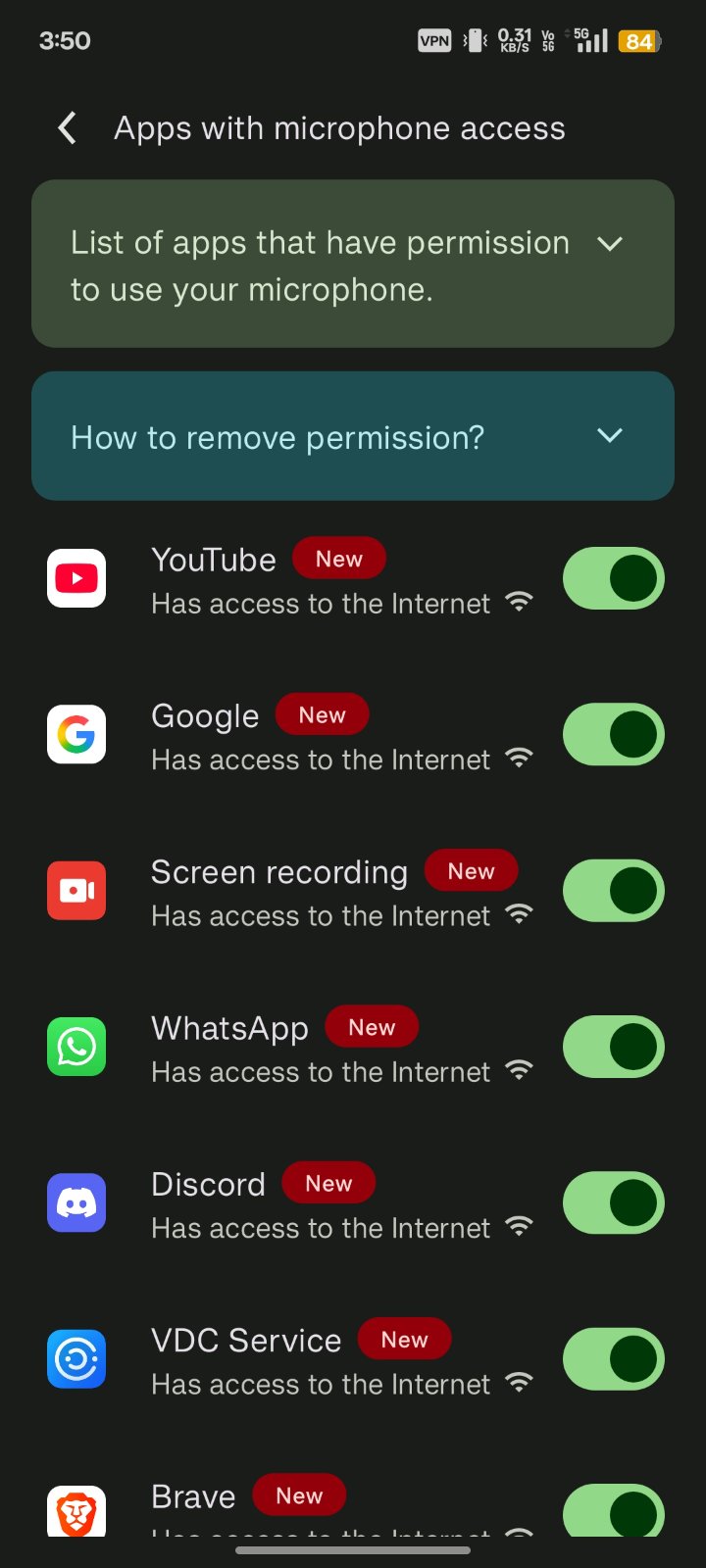
Task: Expand the list of apps permission info card
Action: pyautogui.click(x=353, y=264)
